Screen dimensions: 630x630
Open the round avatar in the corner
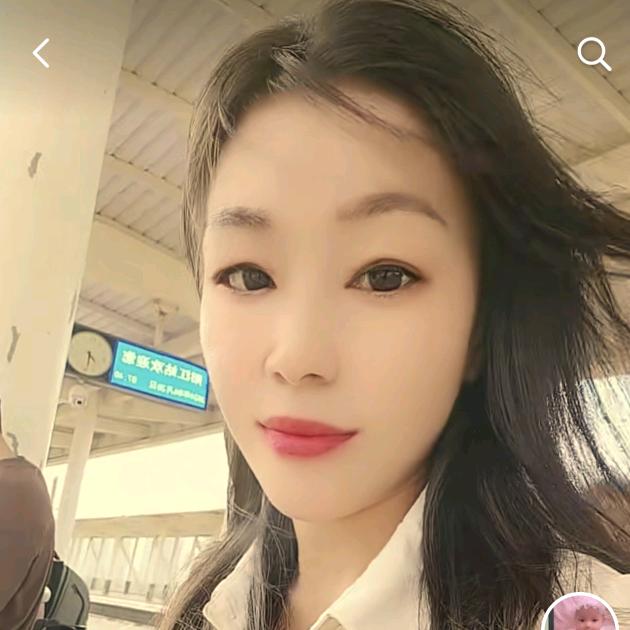tap(581, 615)
